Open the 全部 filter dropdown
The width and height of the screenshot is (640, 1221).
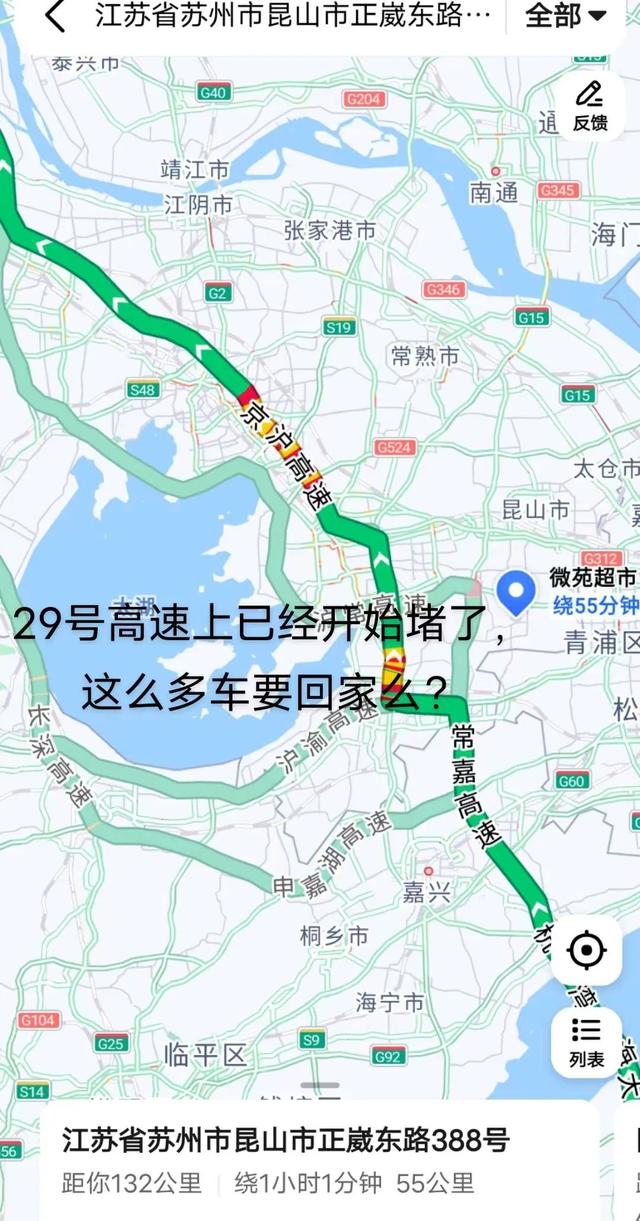pos(566,17)
